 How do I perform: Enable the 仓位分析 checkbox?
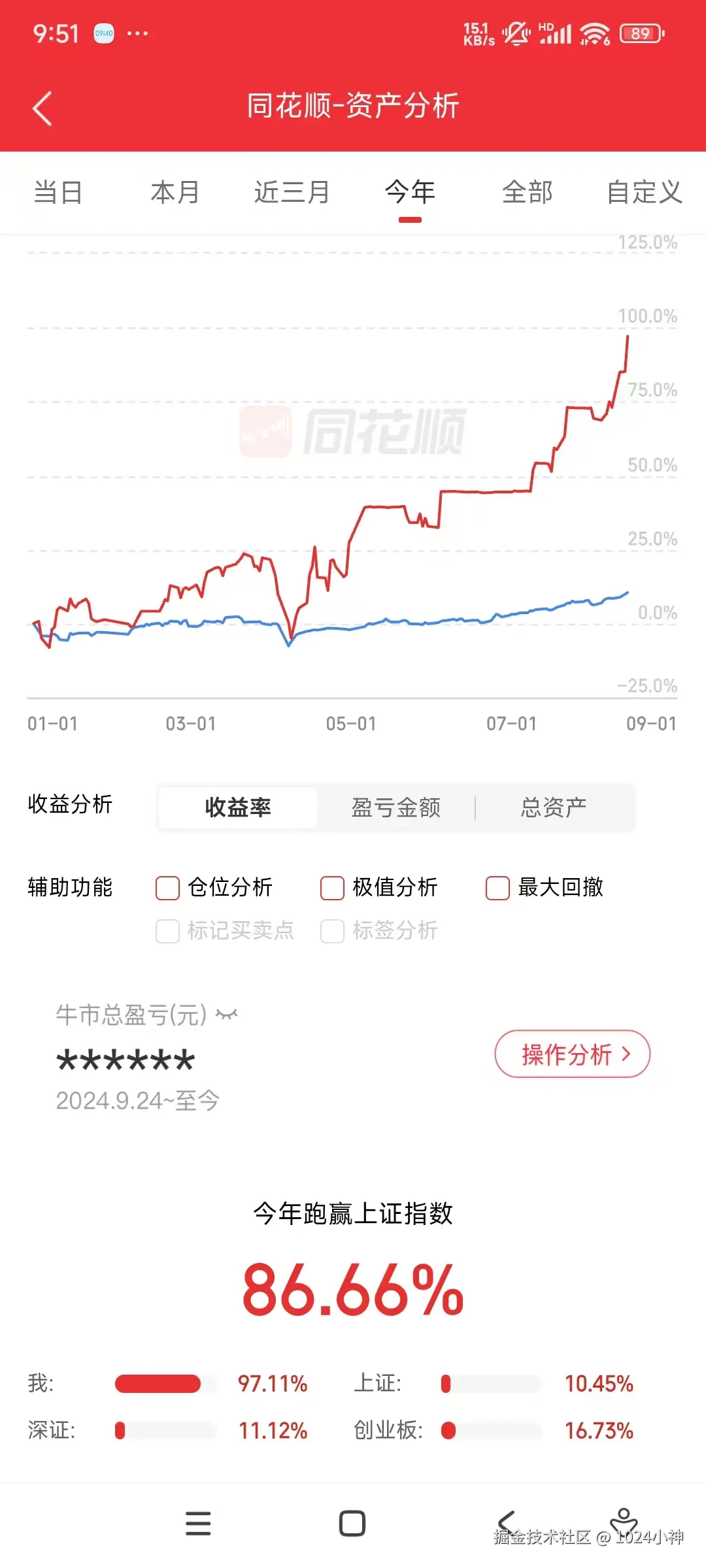click(x=168, y=888)
